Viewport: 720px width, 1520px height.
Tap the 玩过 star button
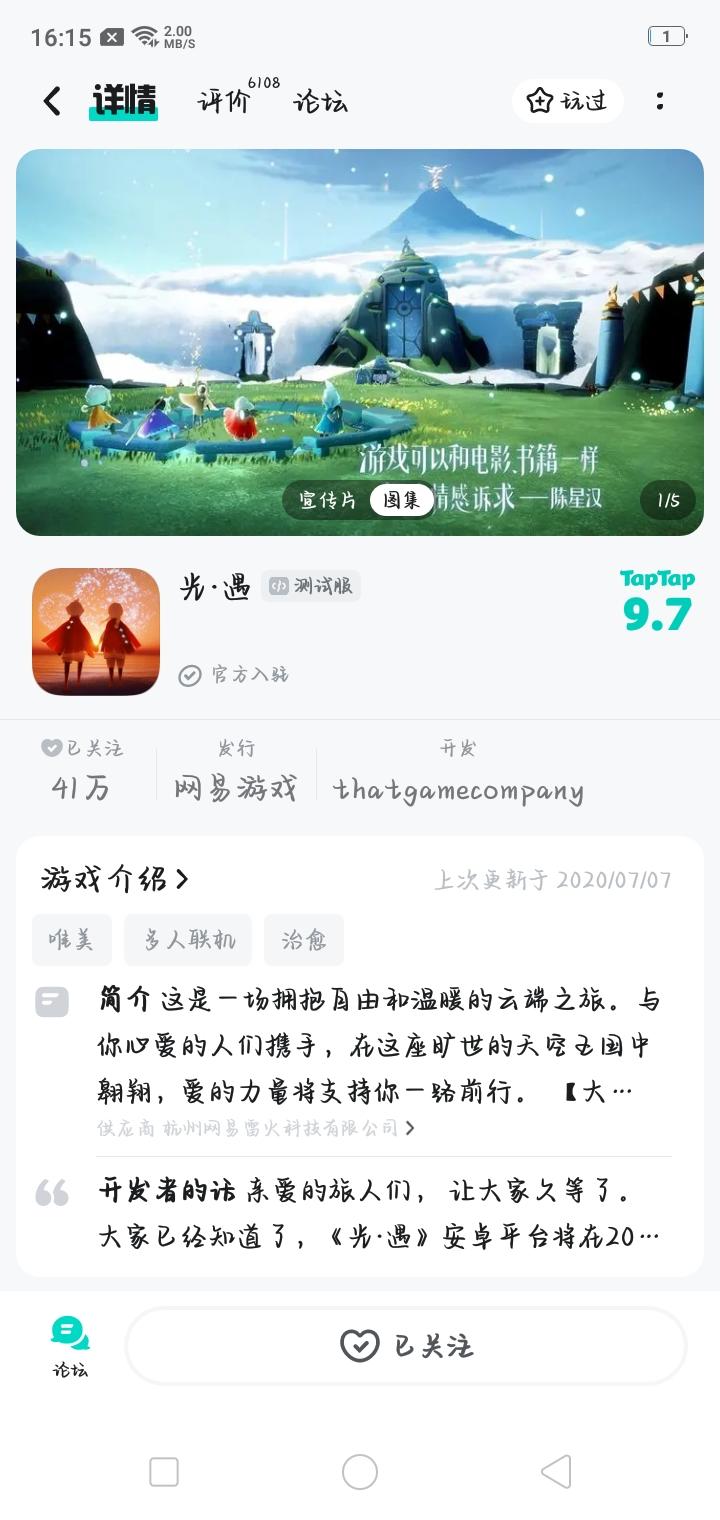[566, 101]
